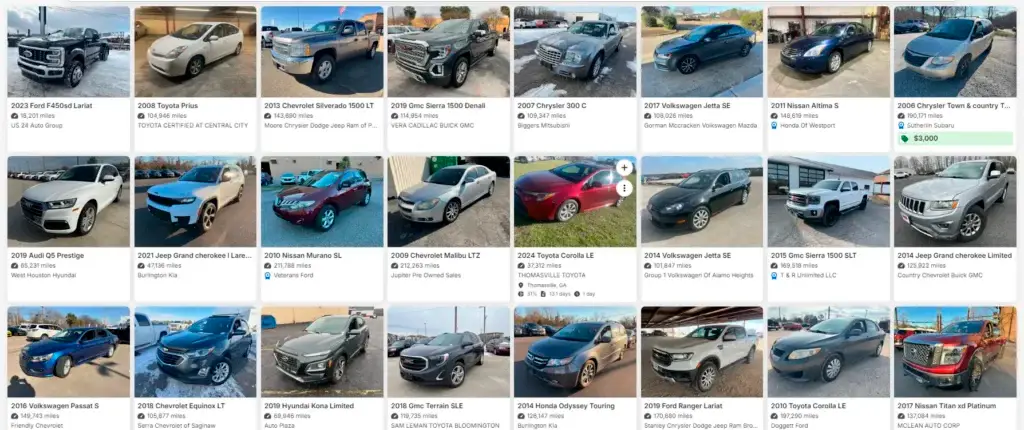Screen dimensions: 1024x430
Task: Tap the plus icon on 2024 Toyota Corolla LE
Action: [624, 168]
